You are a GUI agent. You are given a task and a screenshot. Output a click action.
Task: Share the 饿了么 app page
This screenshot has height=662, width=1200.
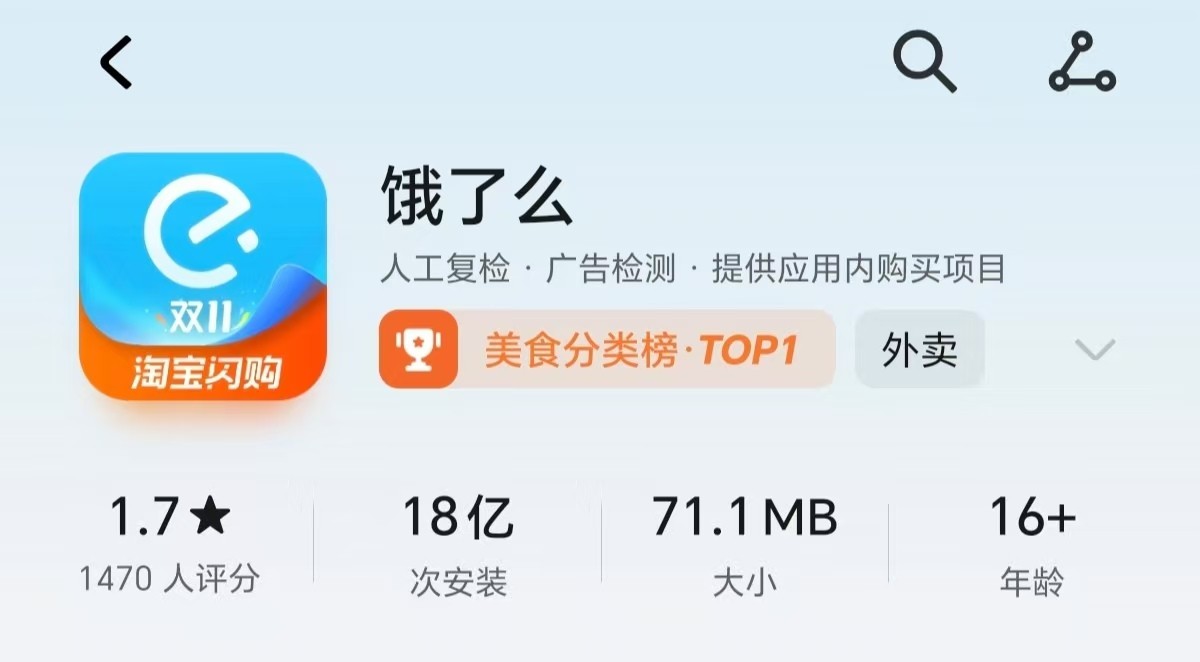[1081, 65]
